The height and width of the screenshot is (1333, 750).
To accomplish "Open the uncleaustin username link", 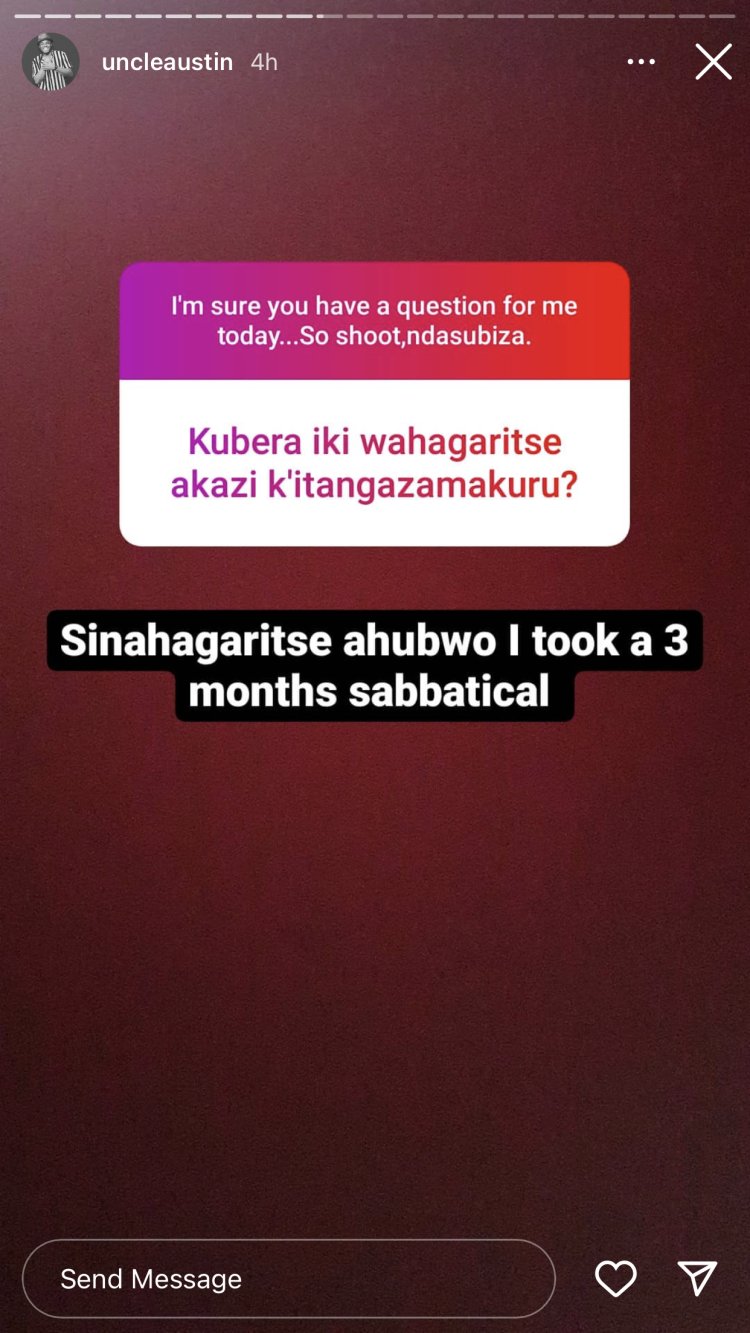I will [167, 62].
